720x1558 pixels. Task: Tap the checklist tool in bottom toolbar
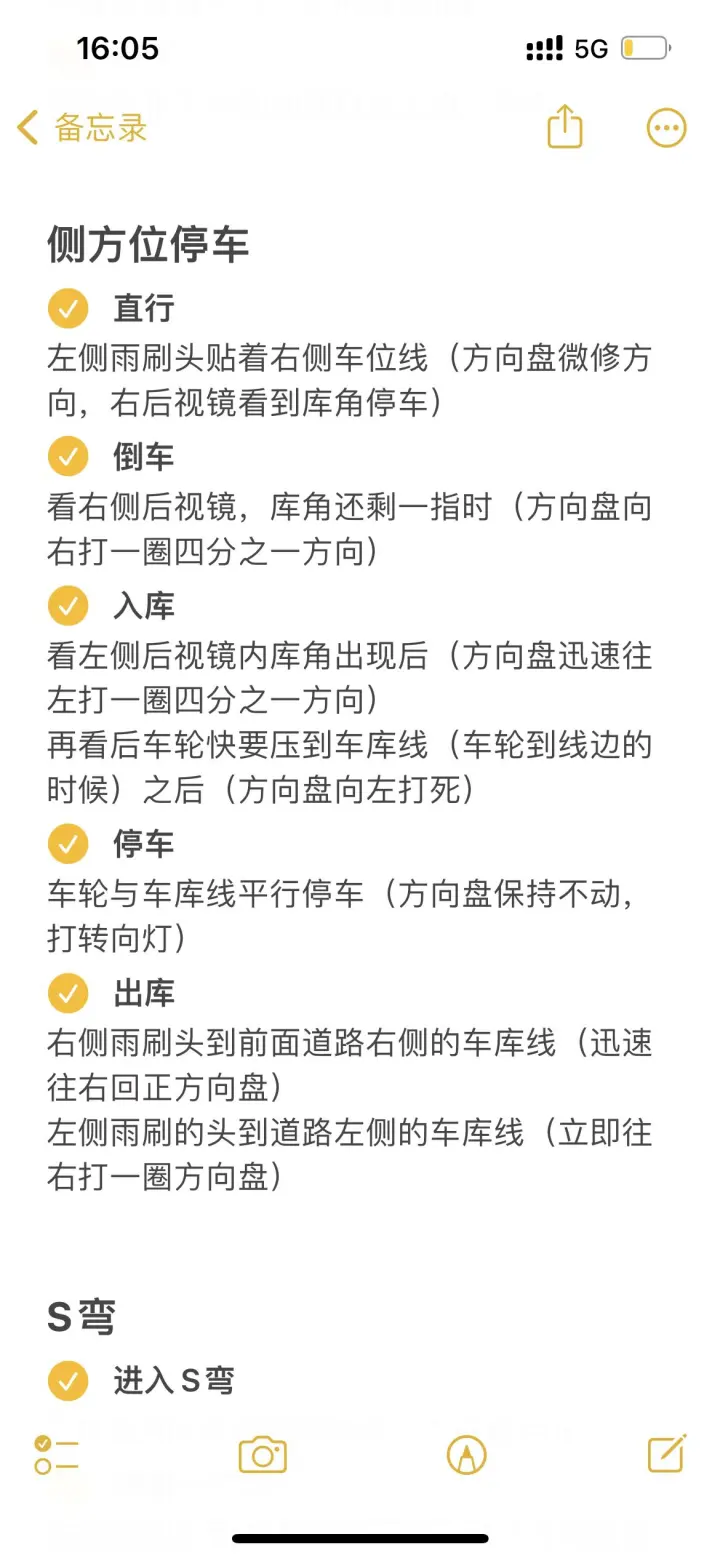pos(56,1454)
